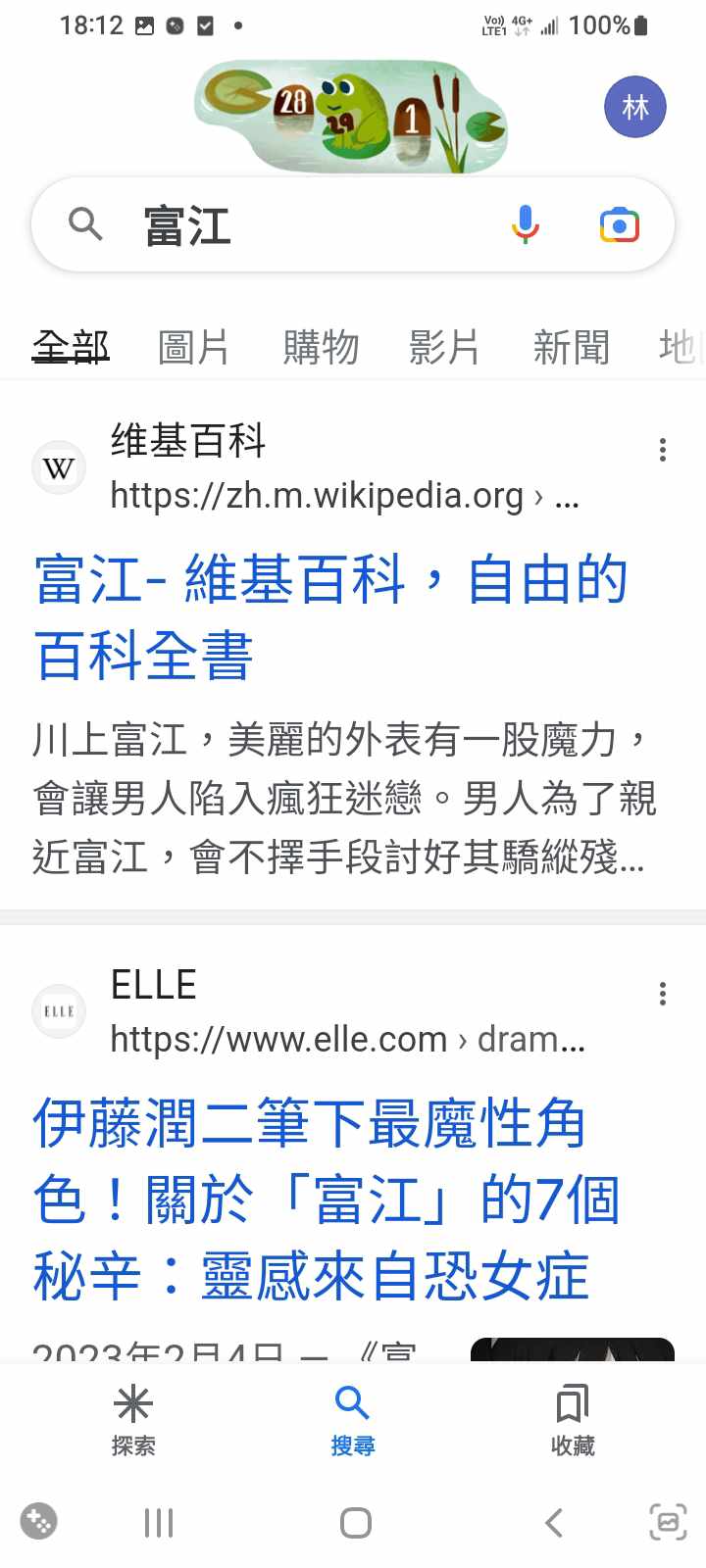Select the 搜尋 bottom tab

click(353, 1419)
